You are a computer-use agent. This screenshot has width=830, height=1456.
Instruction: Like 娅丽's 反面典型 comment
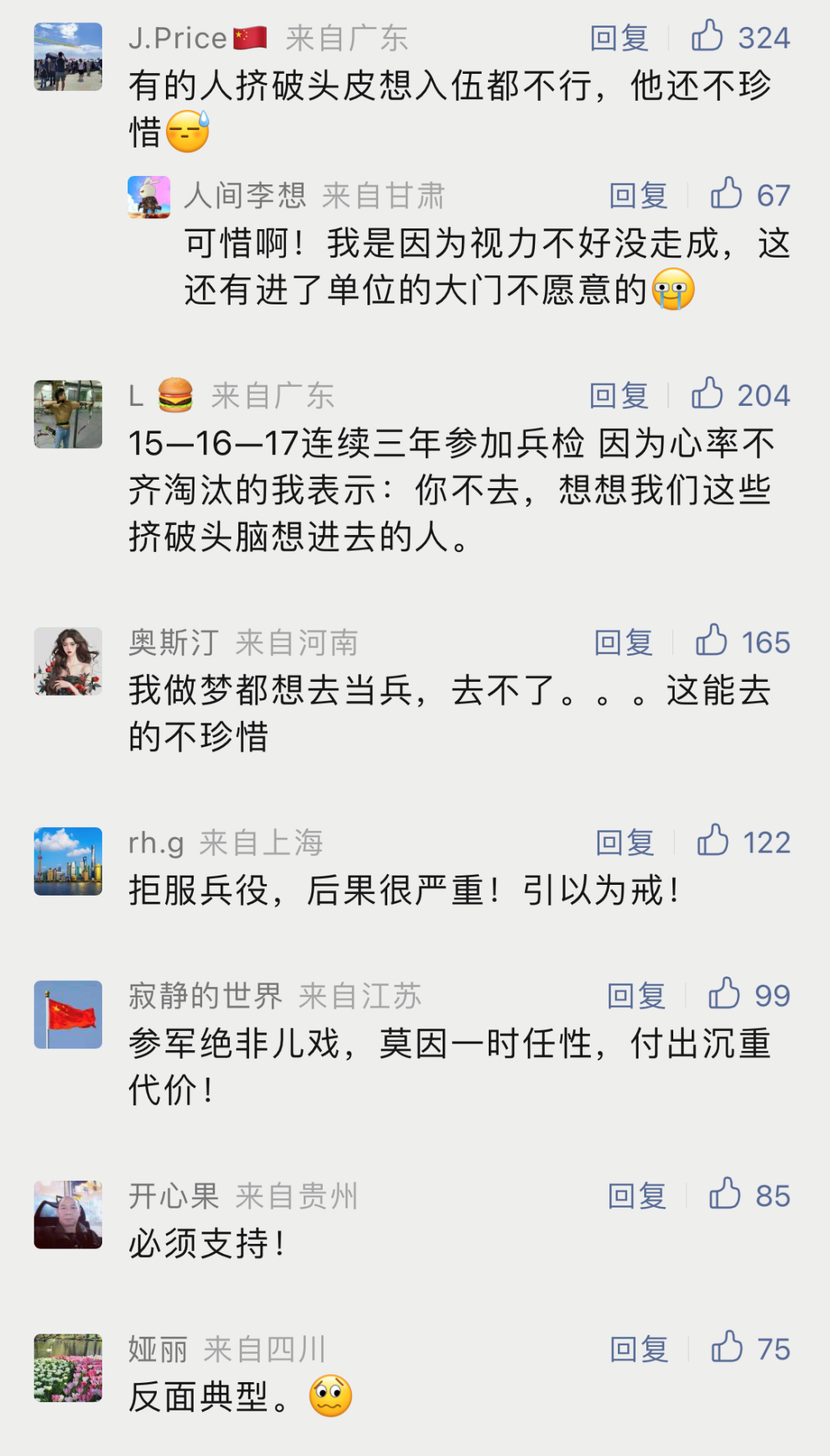pyautogui.click(x=727, y=1347)
